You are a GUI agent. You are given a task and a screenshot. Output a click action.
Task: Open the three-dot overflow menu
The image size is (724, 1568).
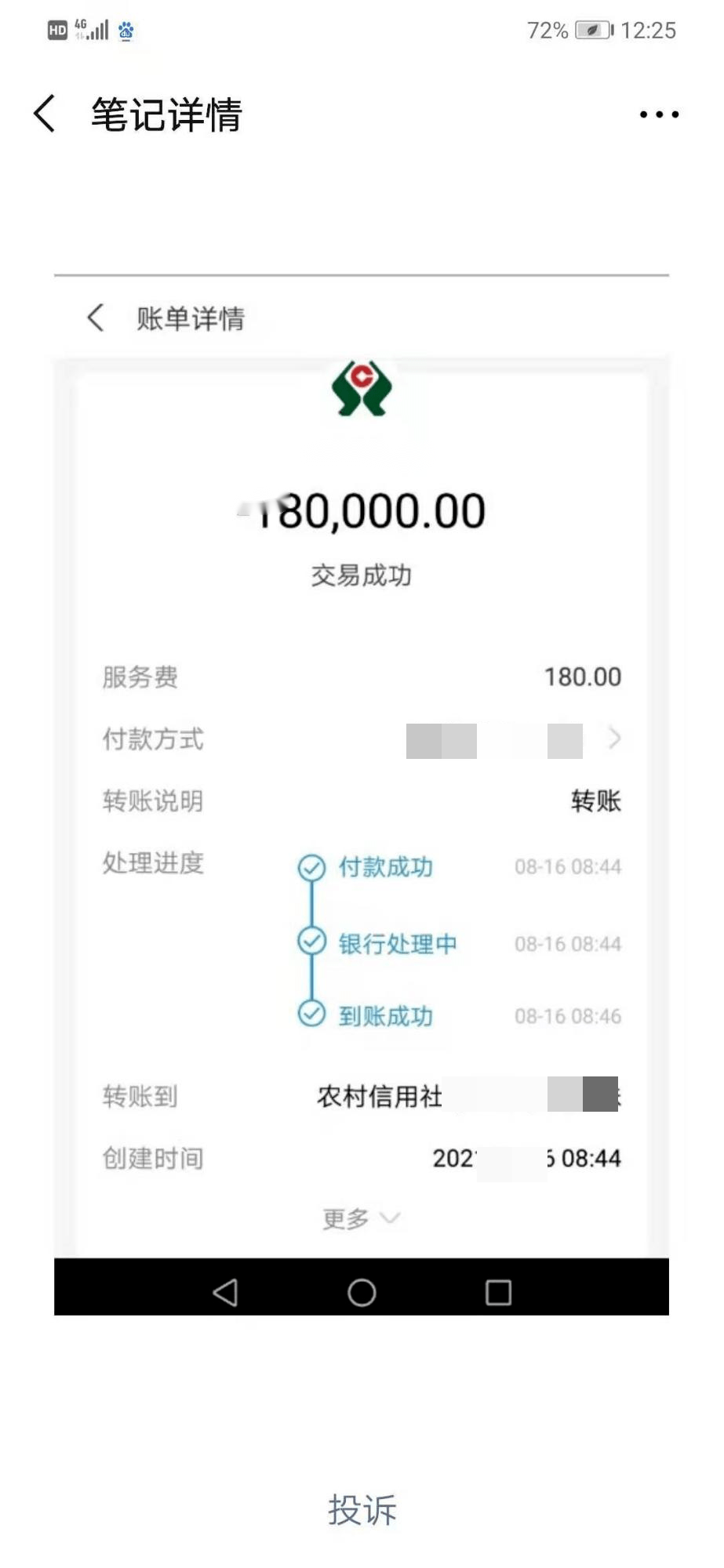(x=658, y=114)
